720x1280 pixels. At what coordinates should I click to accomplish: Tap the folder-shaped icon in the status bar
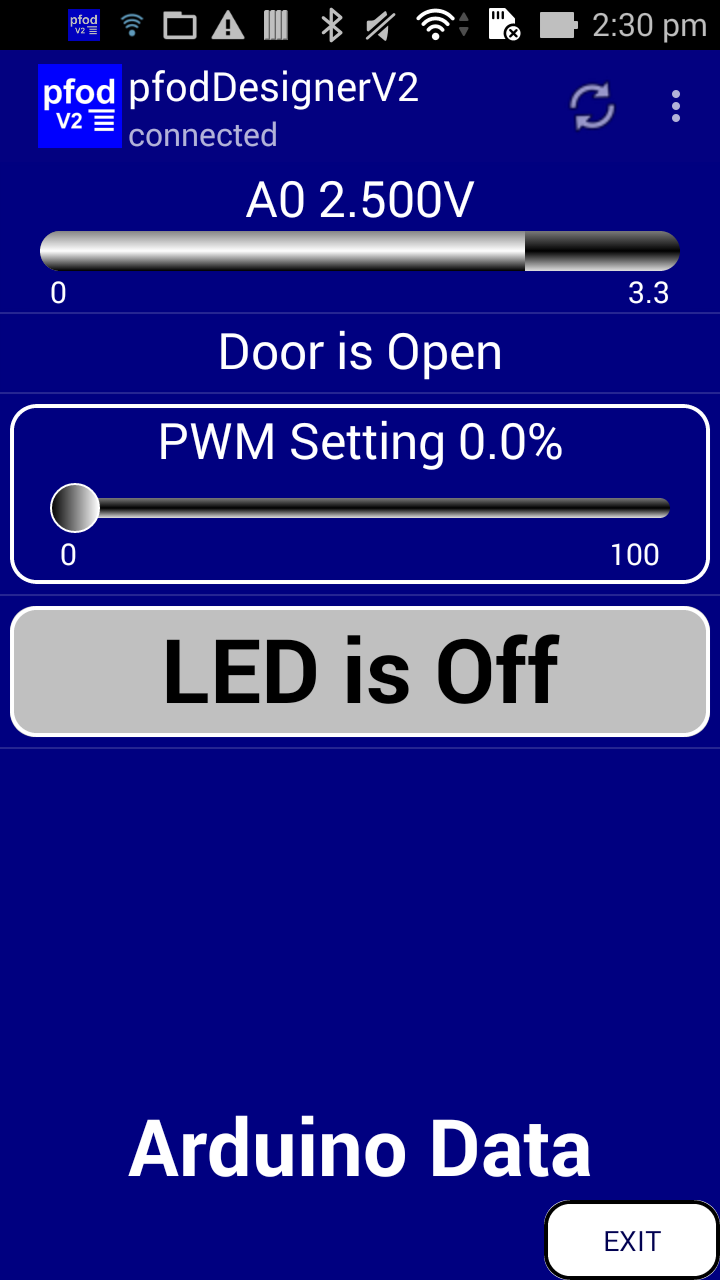(181, 25)
